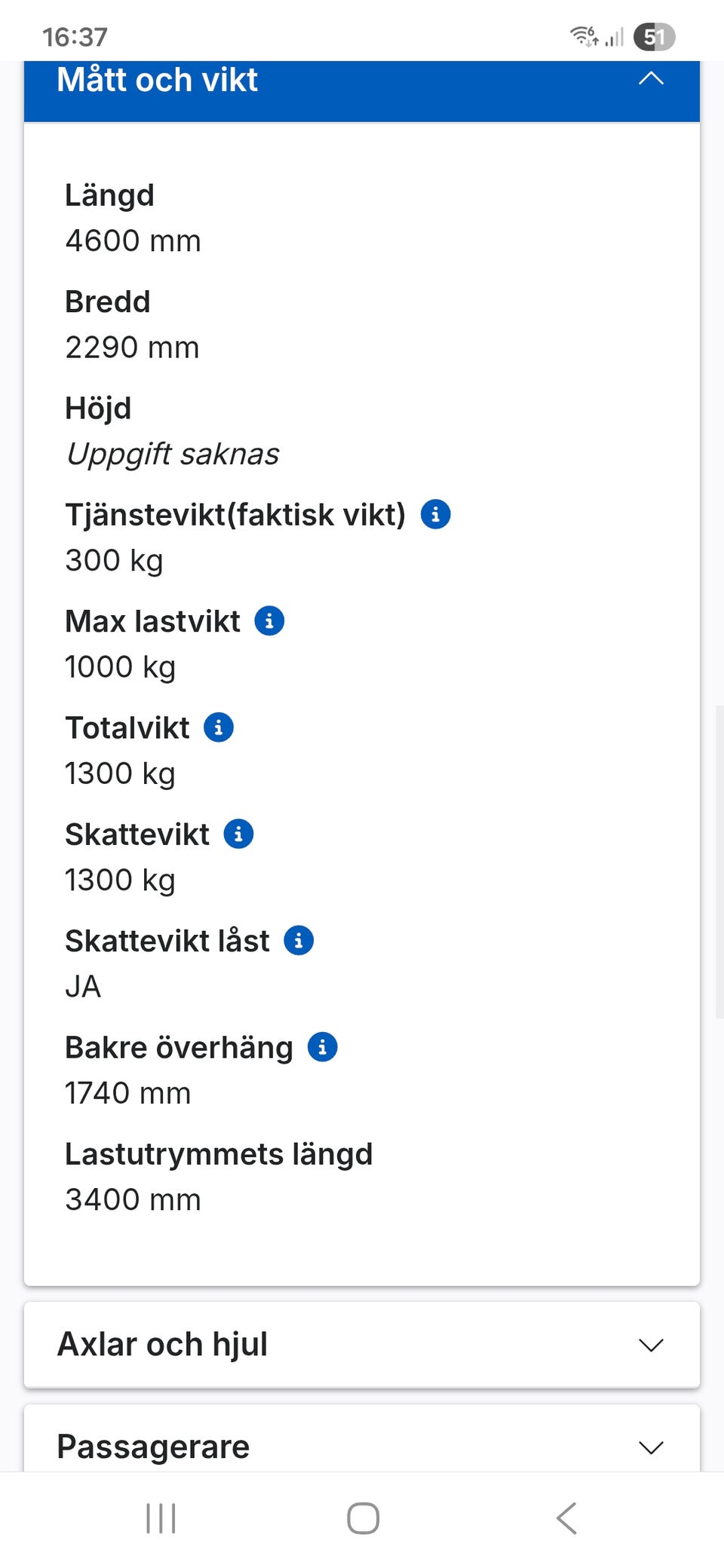Screen dimensions: 724x1568
Task: Open info about Skattevikt låst
Action: pos(299,940)
